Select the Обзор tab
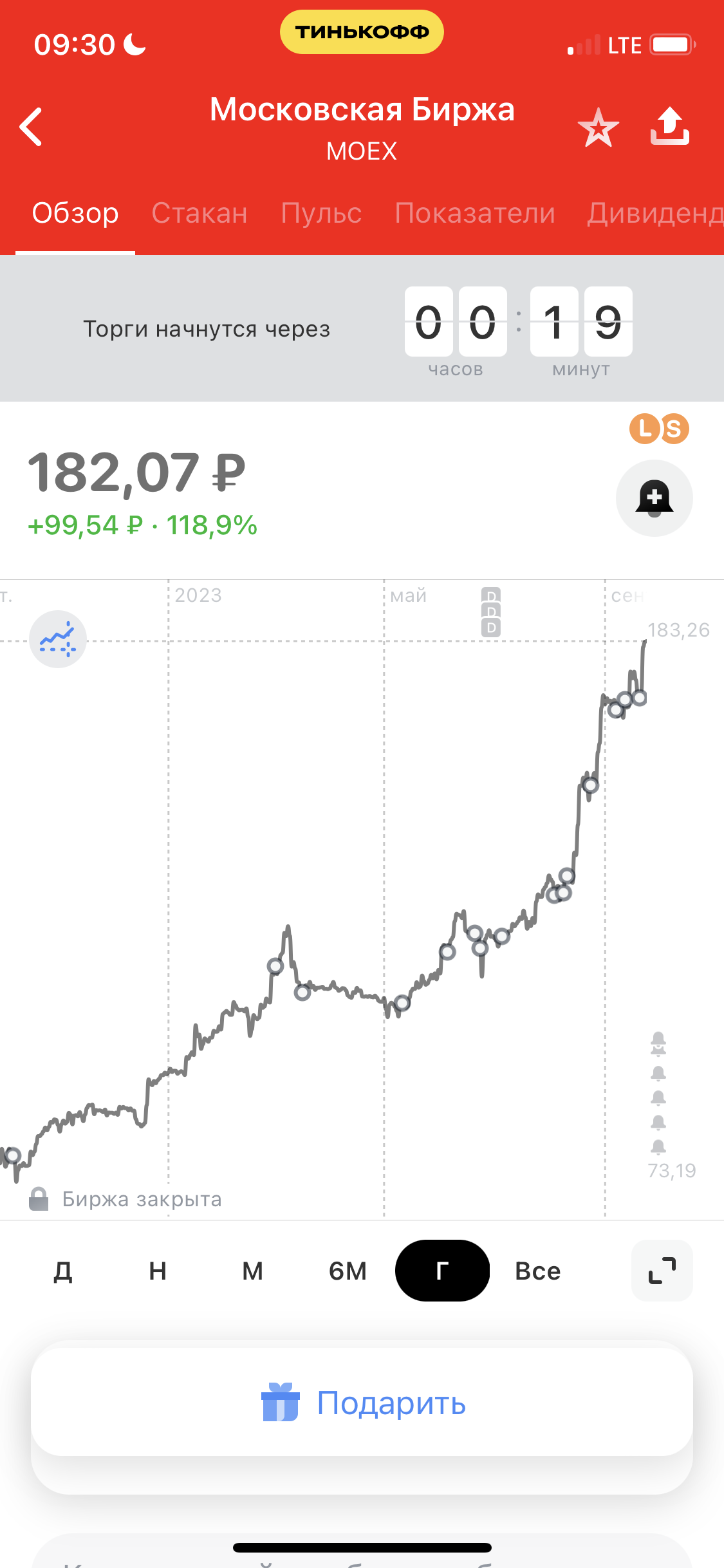 tap(75, 213)
